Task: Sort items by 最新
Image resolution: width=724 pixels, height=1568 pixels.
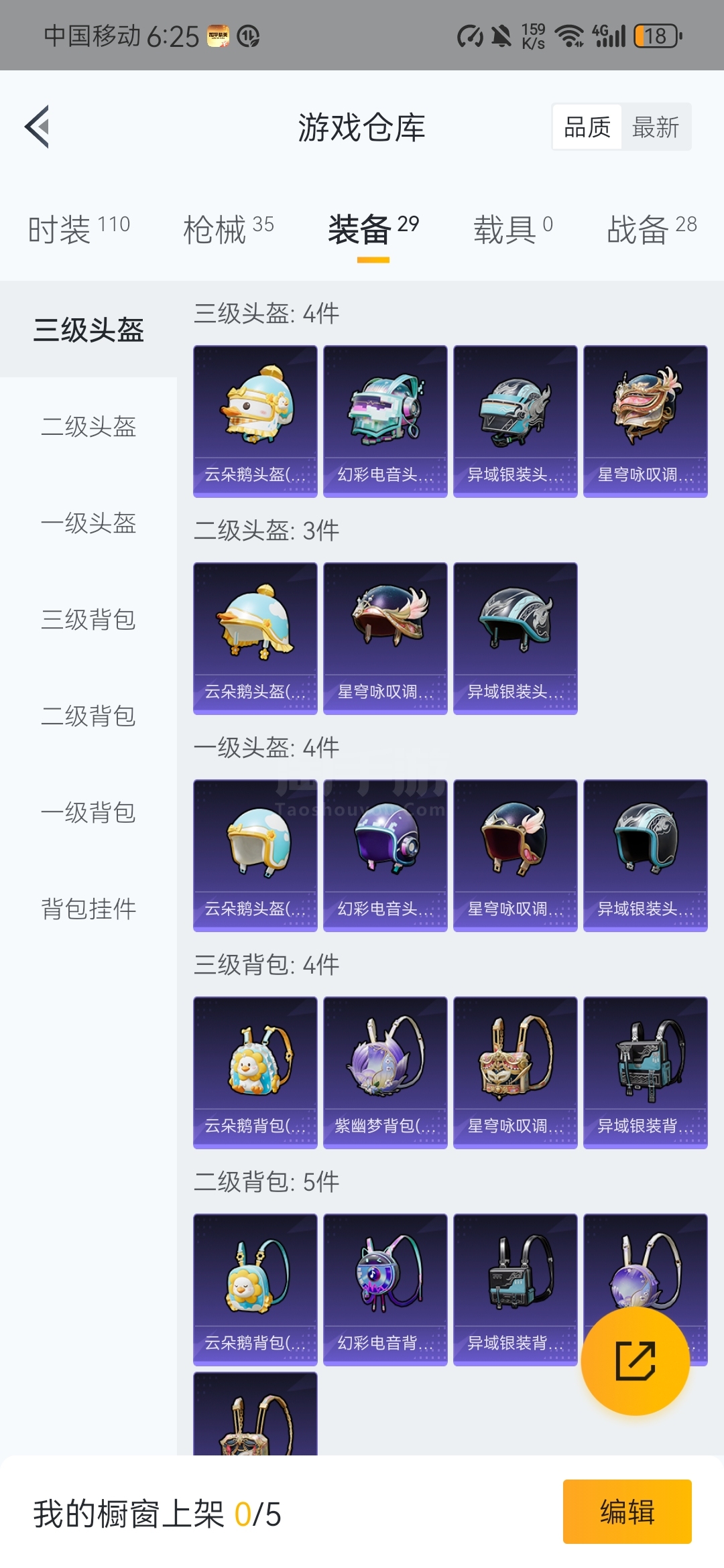Action: pyautogui.click(x=656, y=127)
